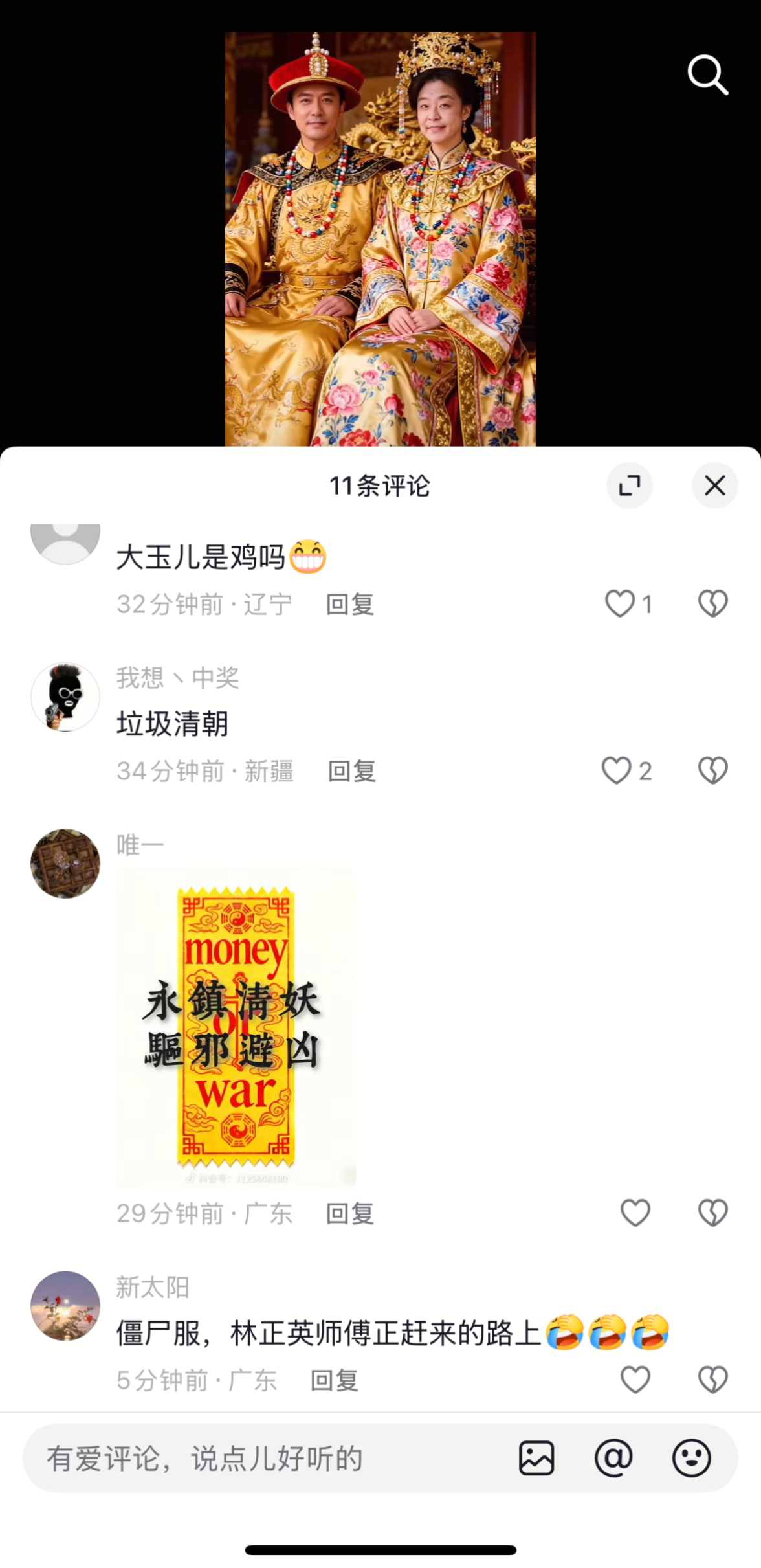Expand comments panel using the resize icon
Screen dimensions: 761x1568
click(x=630, y=486)
